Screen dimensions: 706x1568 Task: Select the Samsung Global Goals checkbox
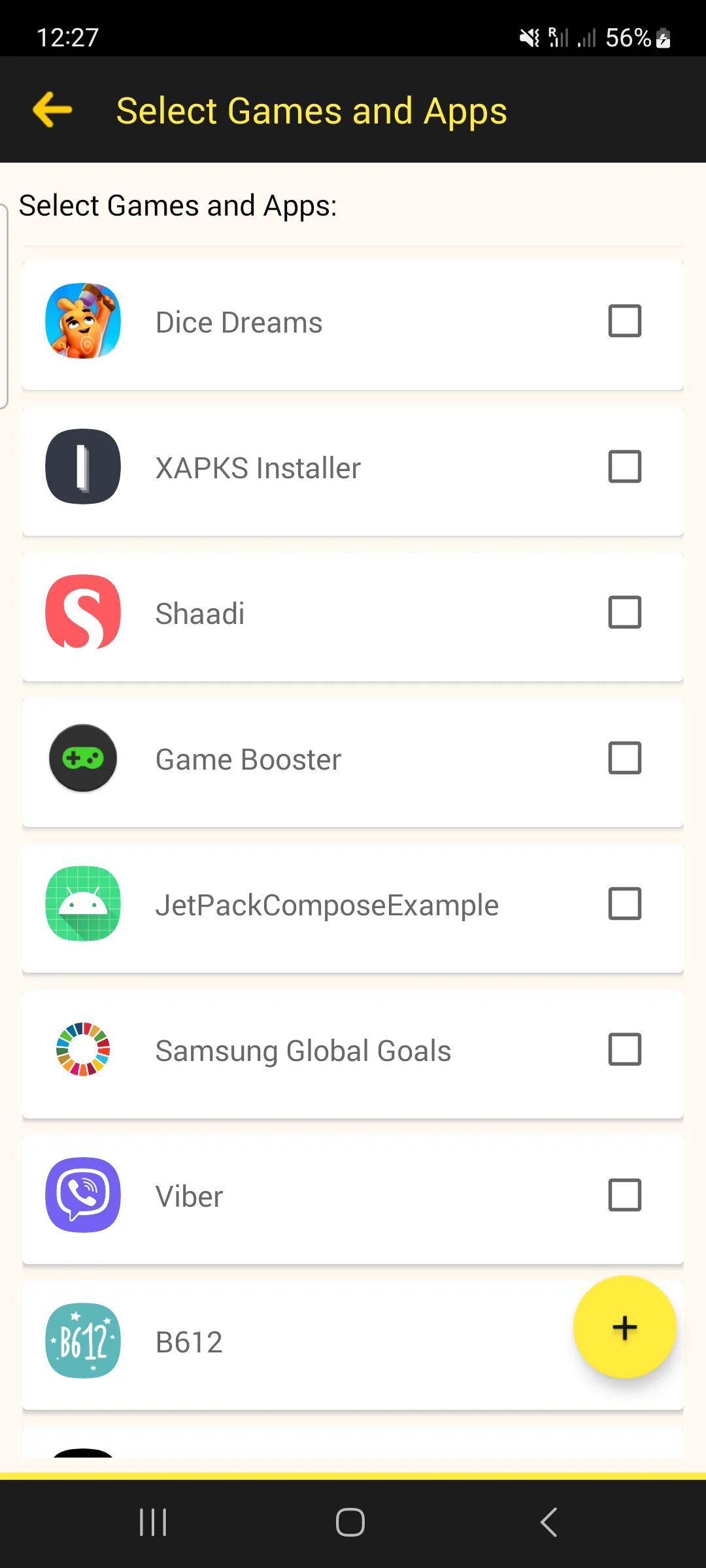(x=624, y=1050)
